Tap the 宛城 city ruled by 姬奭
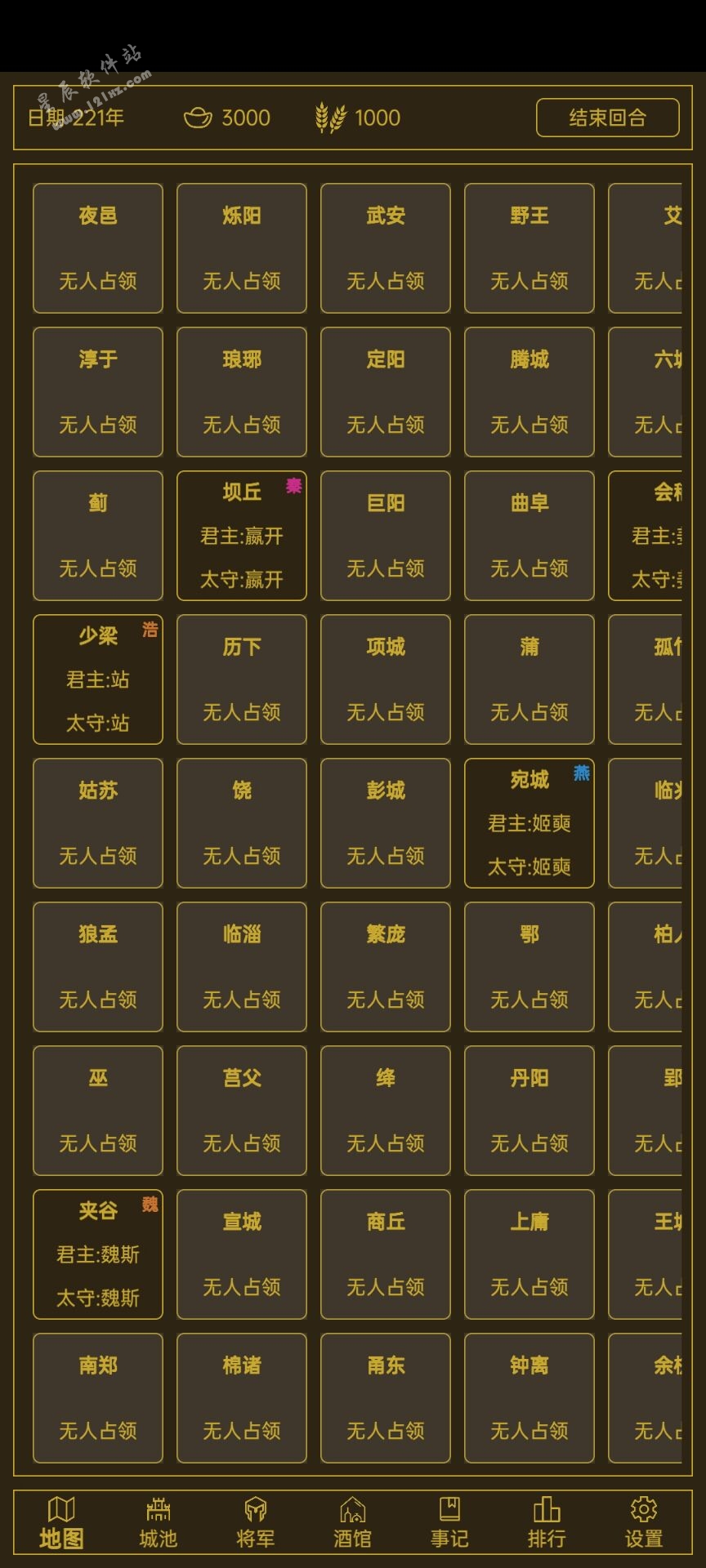The image size is (706, 1568). [529, 823]
